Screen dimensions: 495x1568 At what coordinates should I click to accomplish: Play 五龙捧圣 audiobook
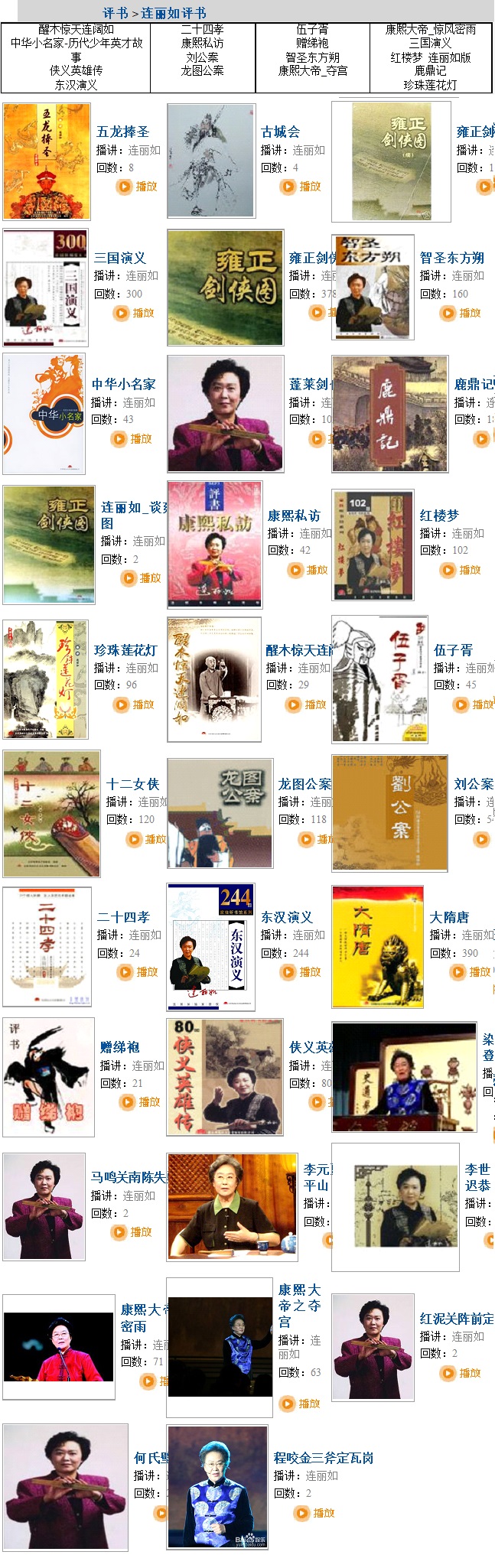[138, 186]
